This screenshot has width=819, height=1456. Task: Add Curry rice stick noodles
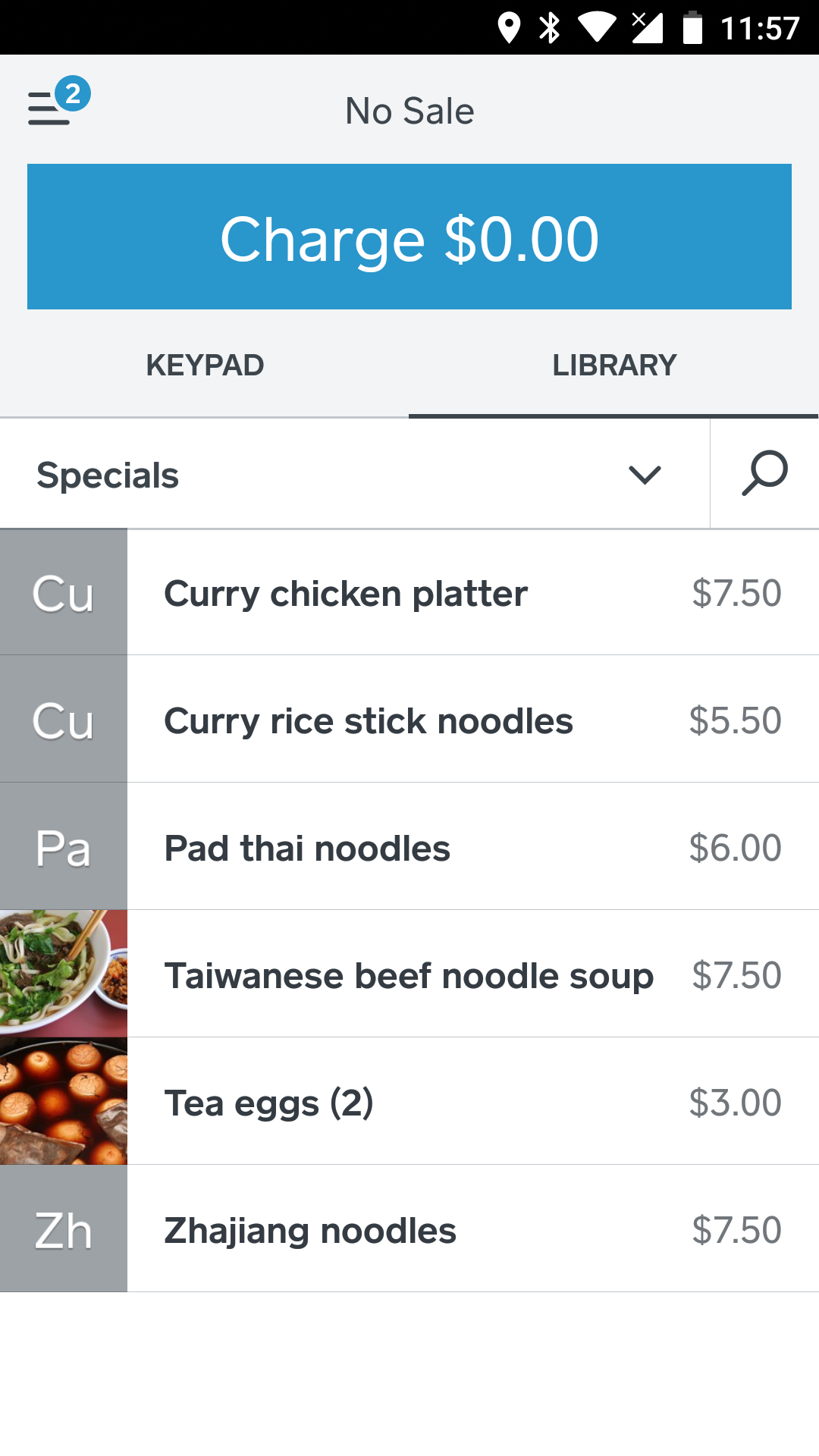(x=409, y=720)
